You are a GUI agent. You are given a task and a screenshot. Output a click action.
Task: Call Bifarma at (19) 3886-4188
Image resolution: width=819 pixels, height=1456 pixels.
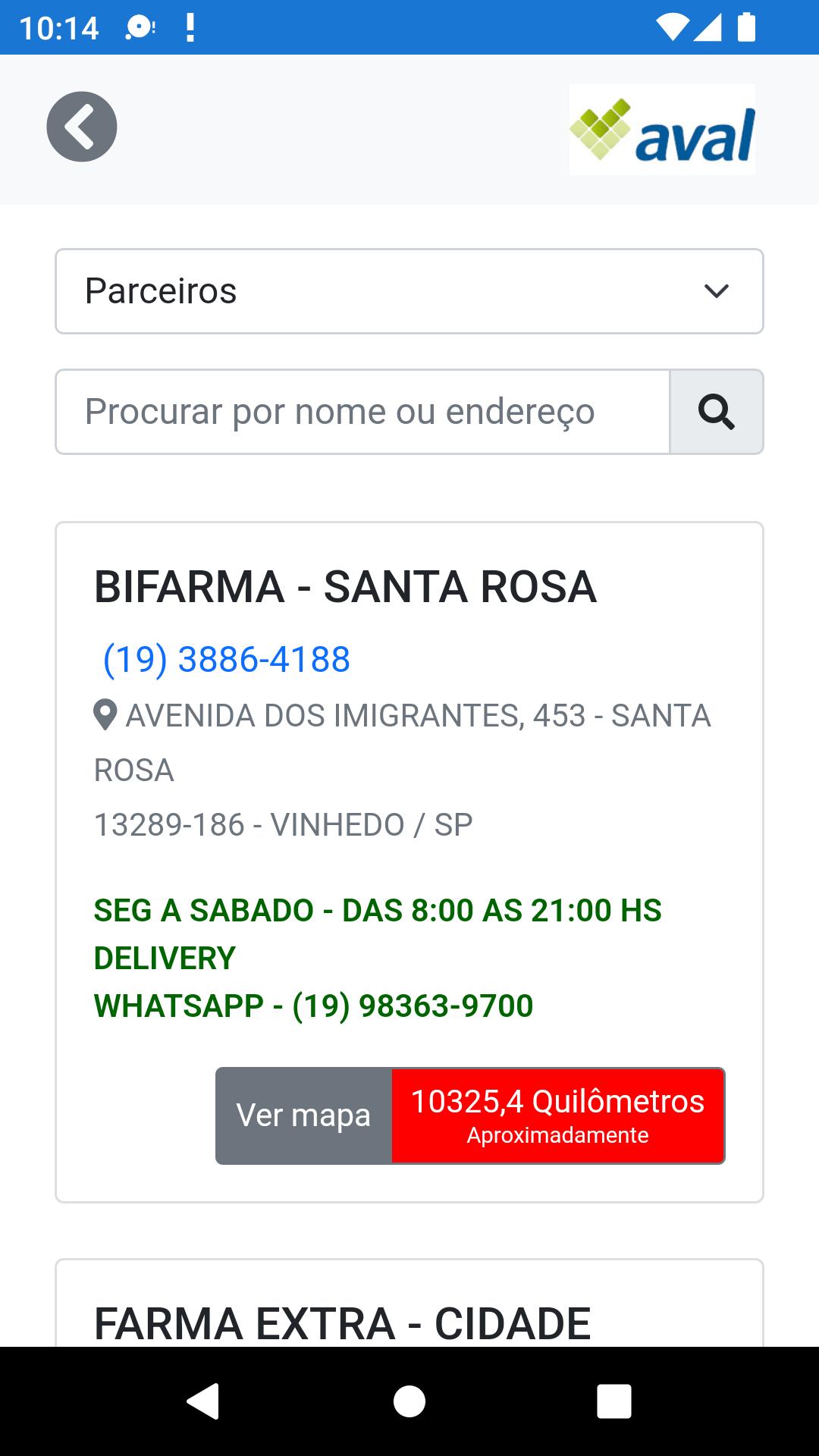coord(226,659)
